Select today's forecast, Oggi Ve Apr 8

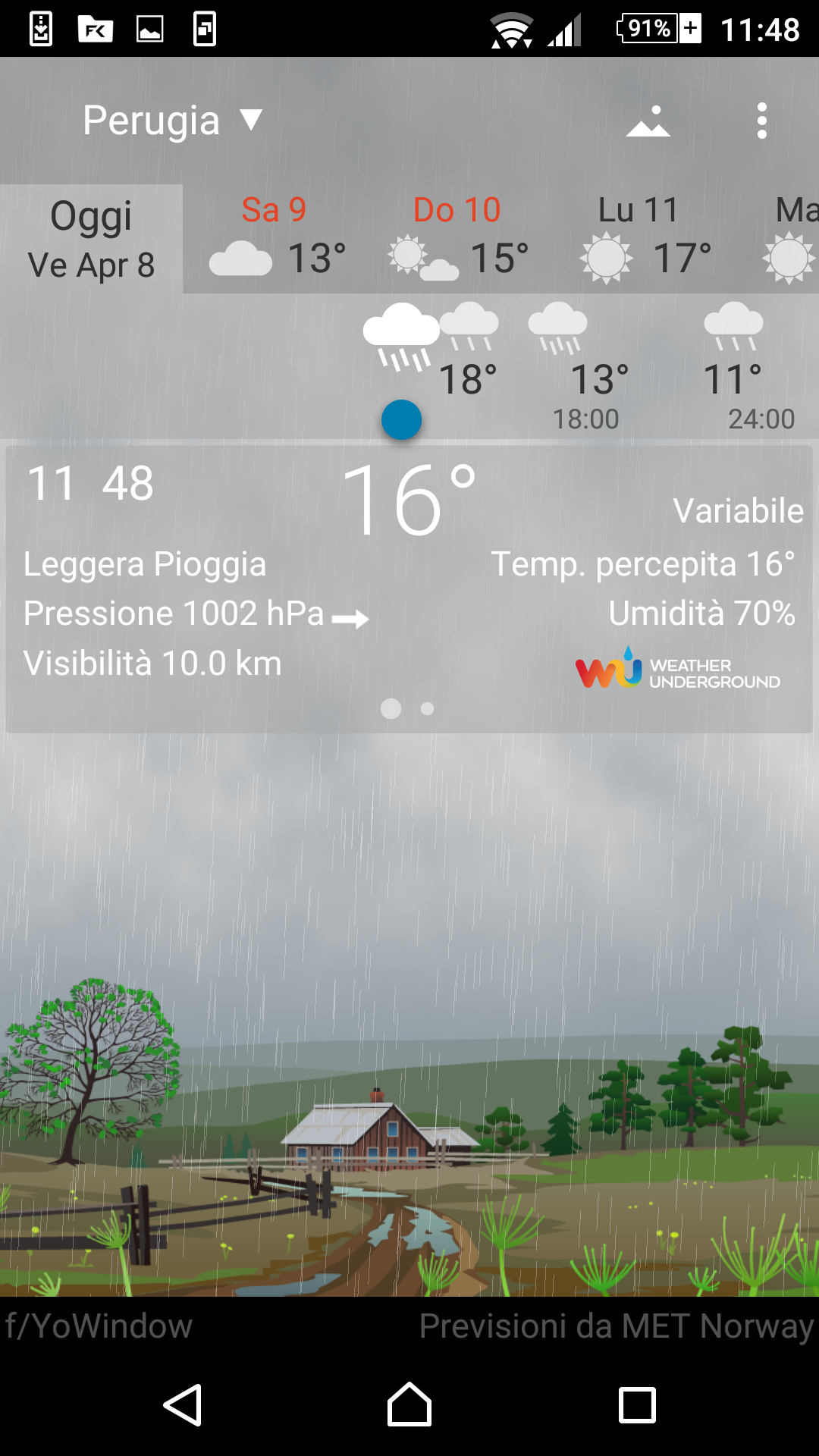pyautogui.click(x=91, y=239)
